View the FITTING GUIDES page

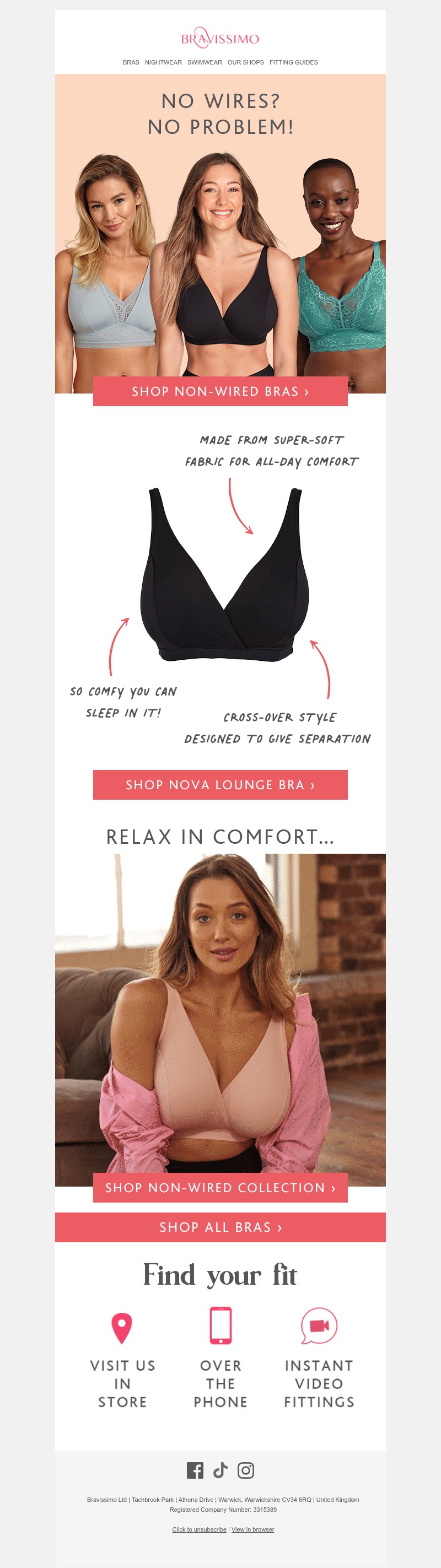tap(294, 62)
